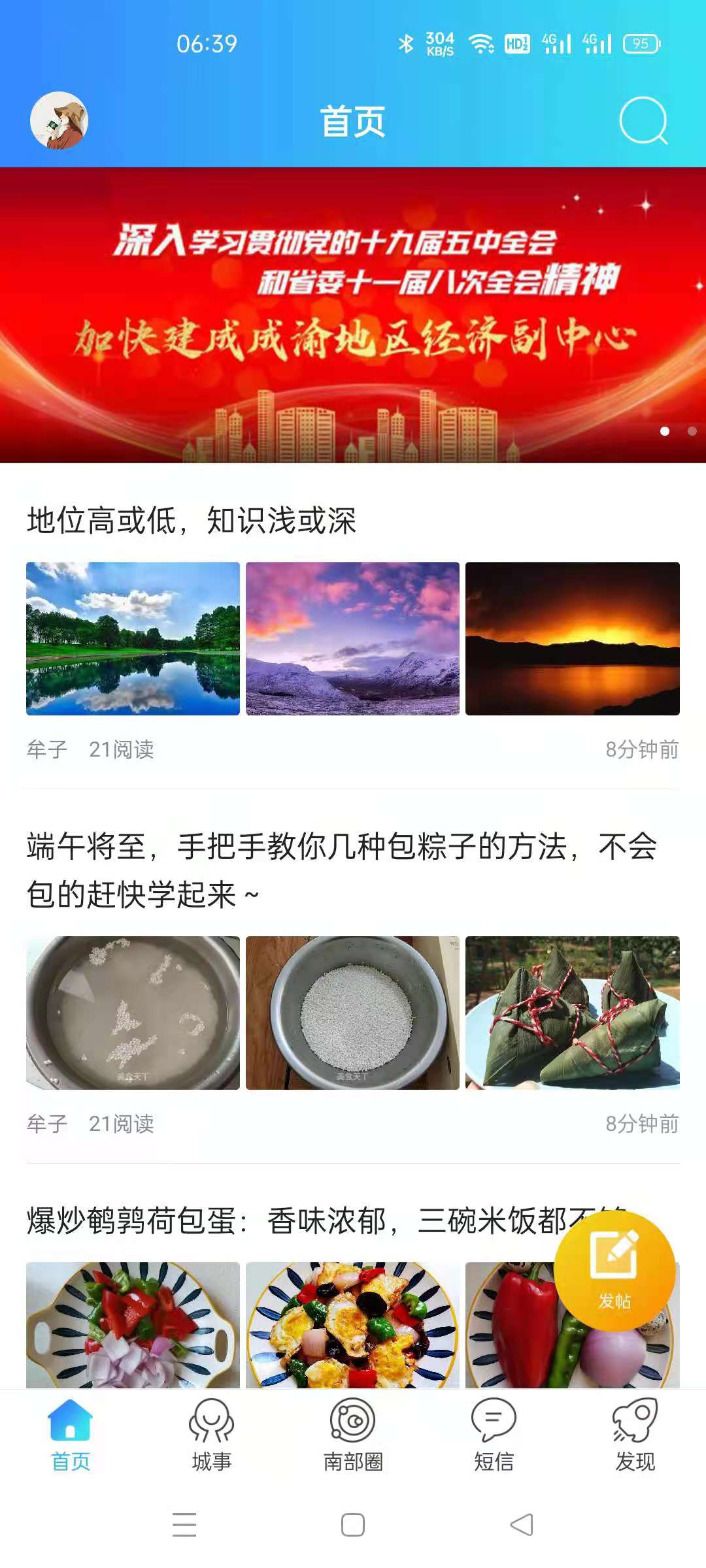This screenshot has width=706, height=1568.
Task: View the wrapped zongzi photo
Action: [x=572, y=1013]
